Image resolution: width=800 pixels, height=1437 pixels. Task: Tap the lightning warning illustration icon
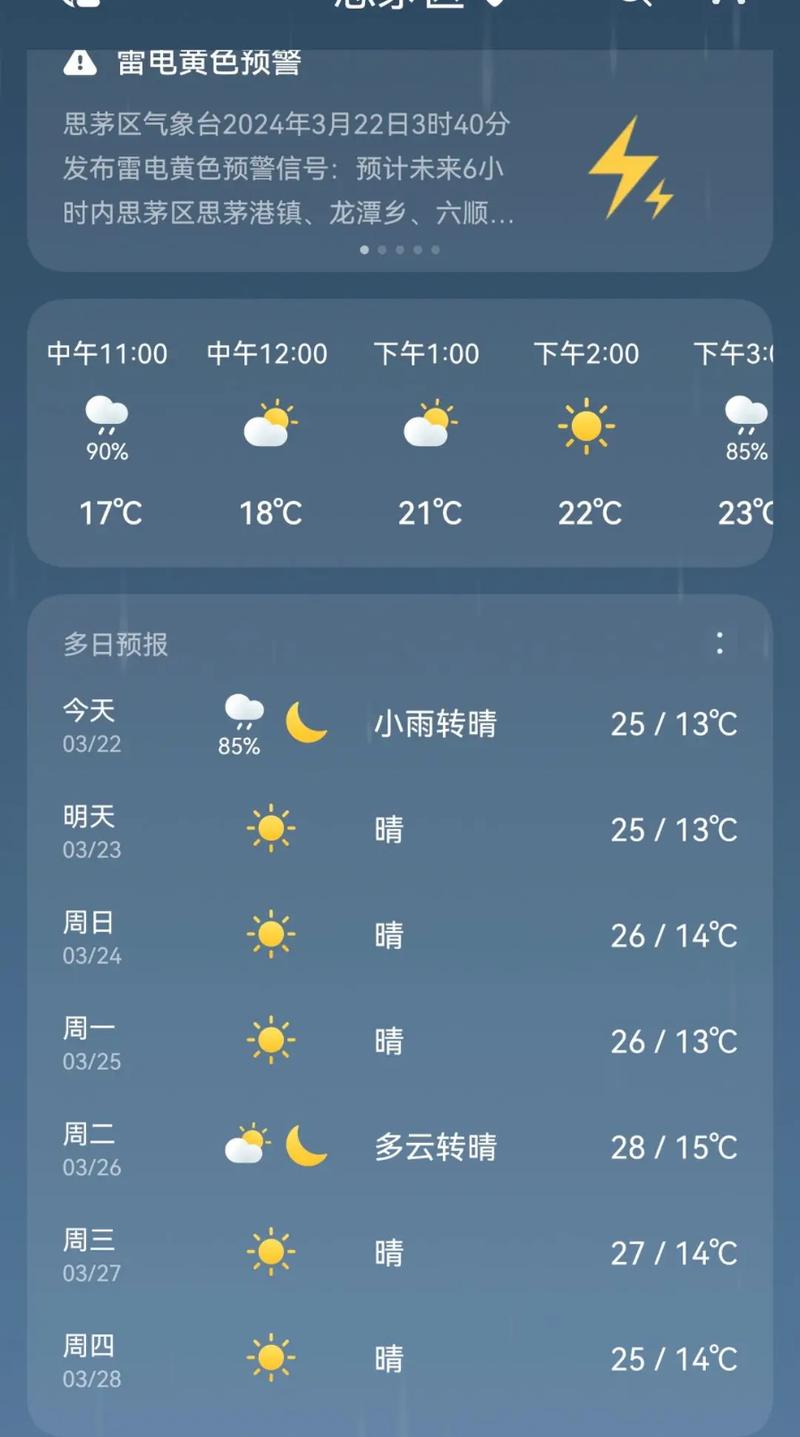(x=632, y=168)
